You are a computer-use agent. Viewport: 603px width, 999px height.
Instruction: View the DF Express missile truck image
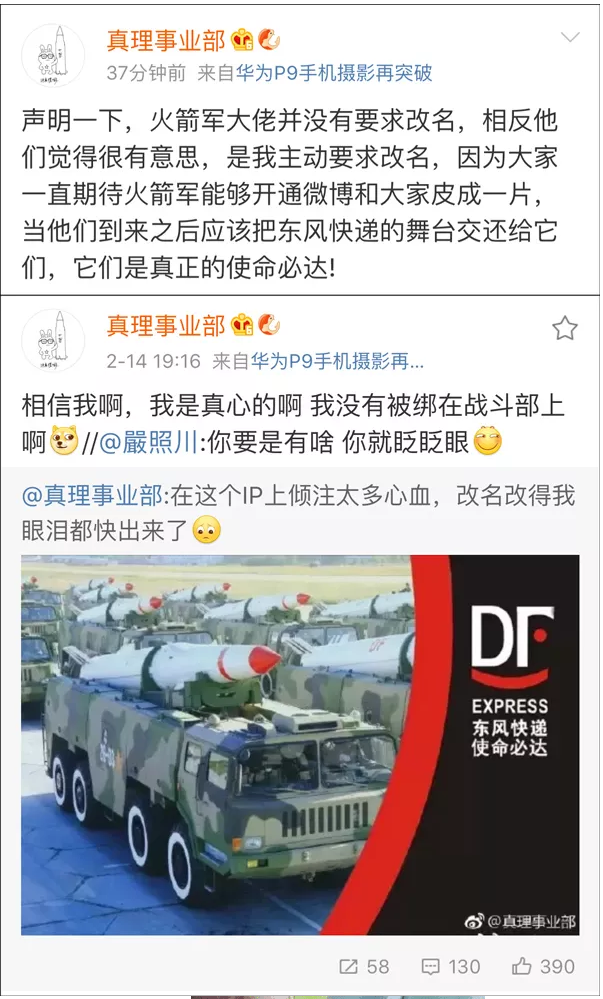(300, 745)
